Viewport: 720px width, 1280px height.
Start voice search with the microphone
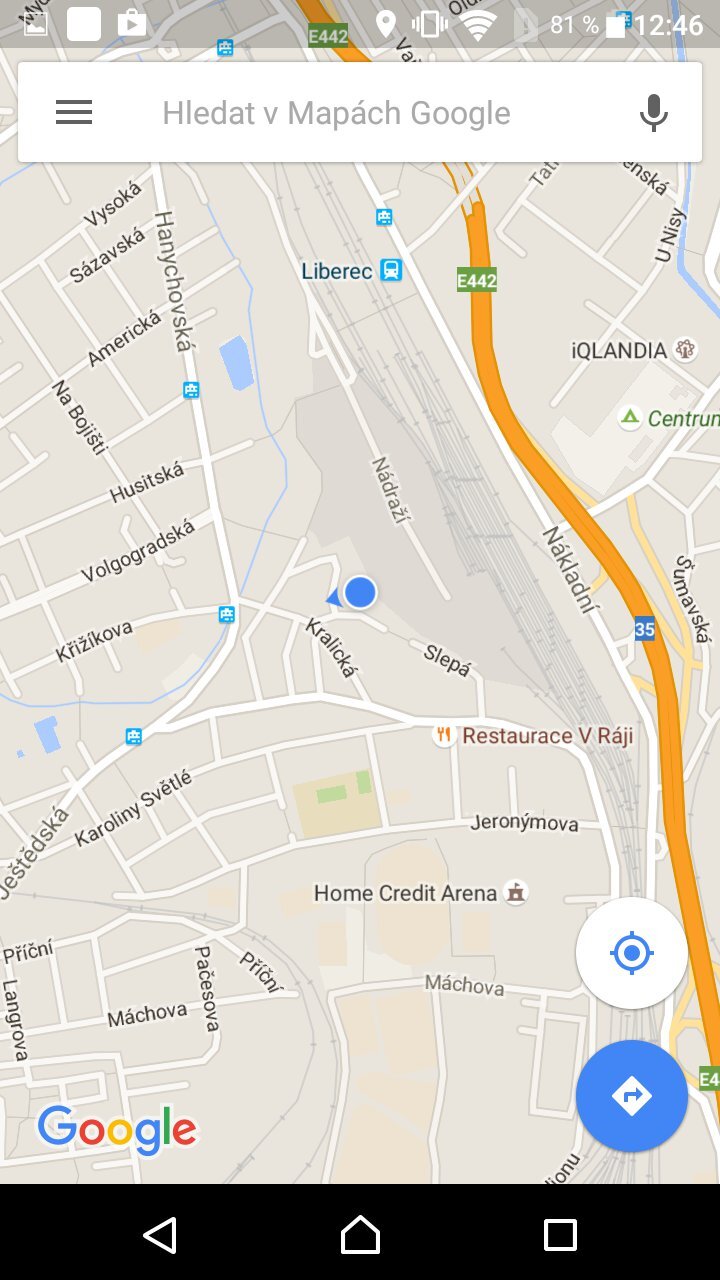pos(654,113)
